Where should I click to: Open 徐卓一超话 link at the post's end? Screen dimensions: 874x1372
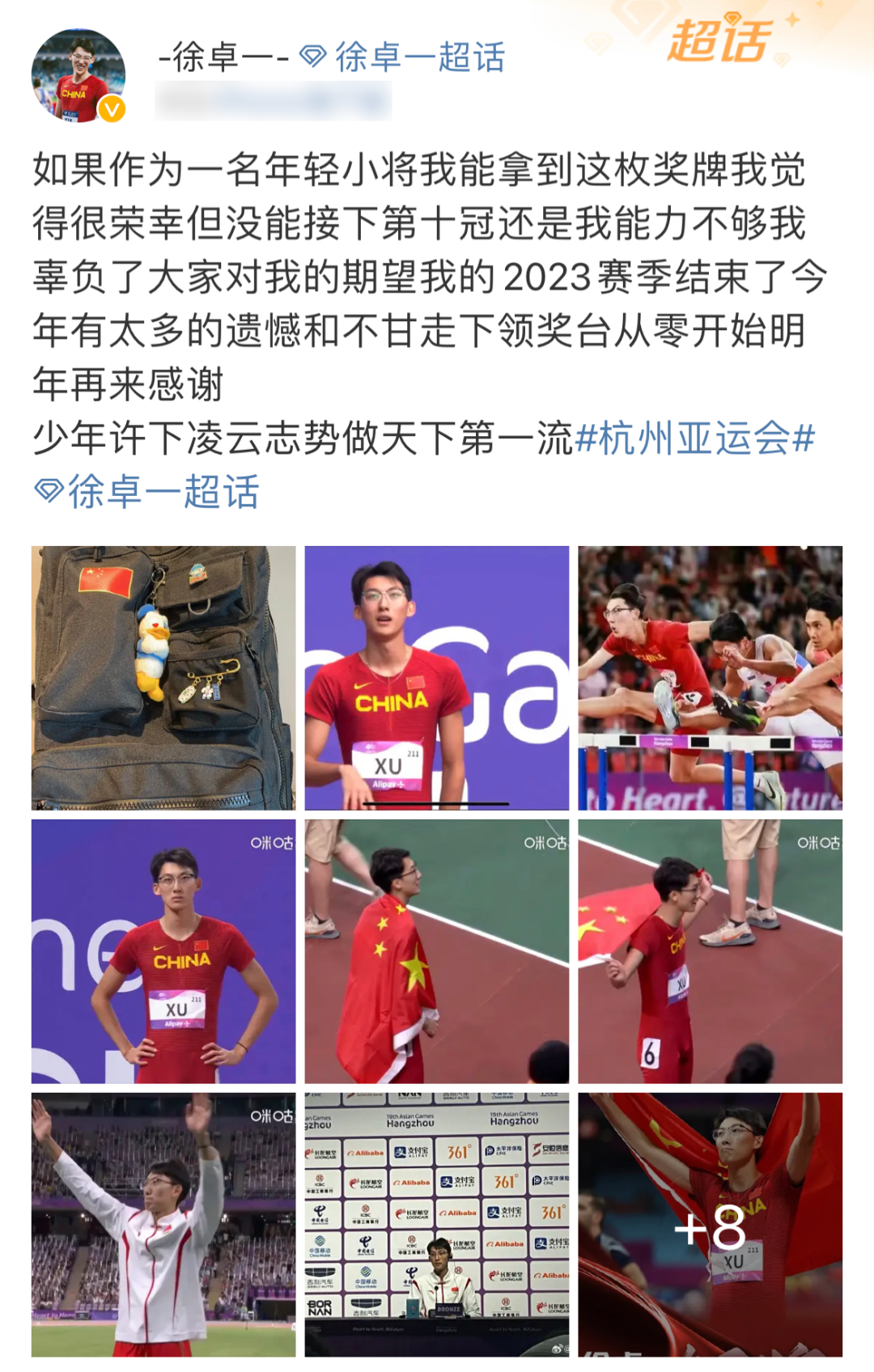pos(147,492)
